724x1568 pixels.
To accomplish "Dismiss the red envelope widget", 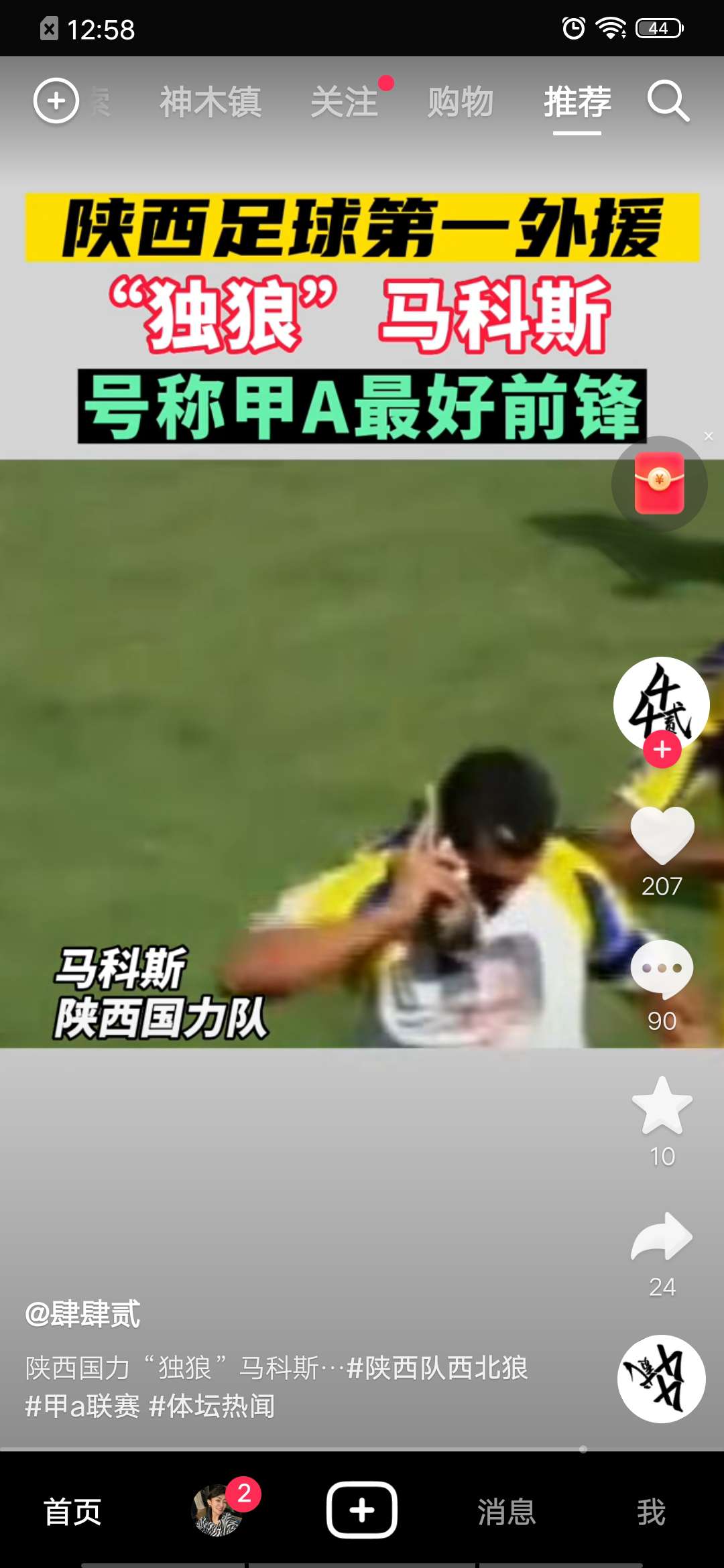I will tap(709, 436).
